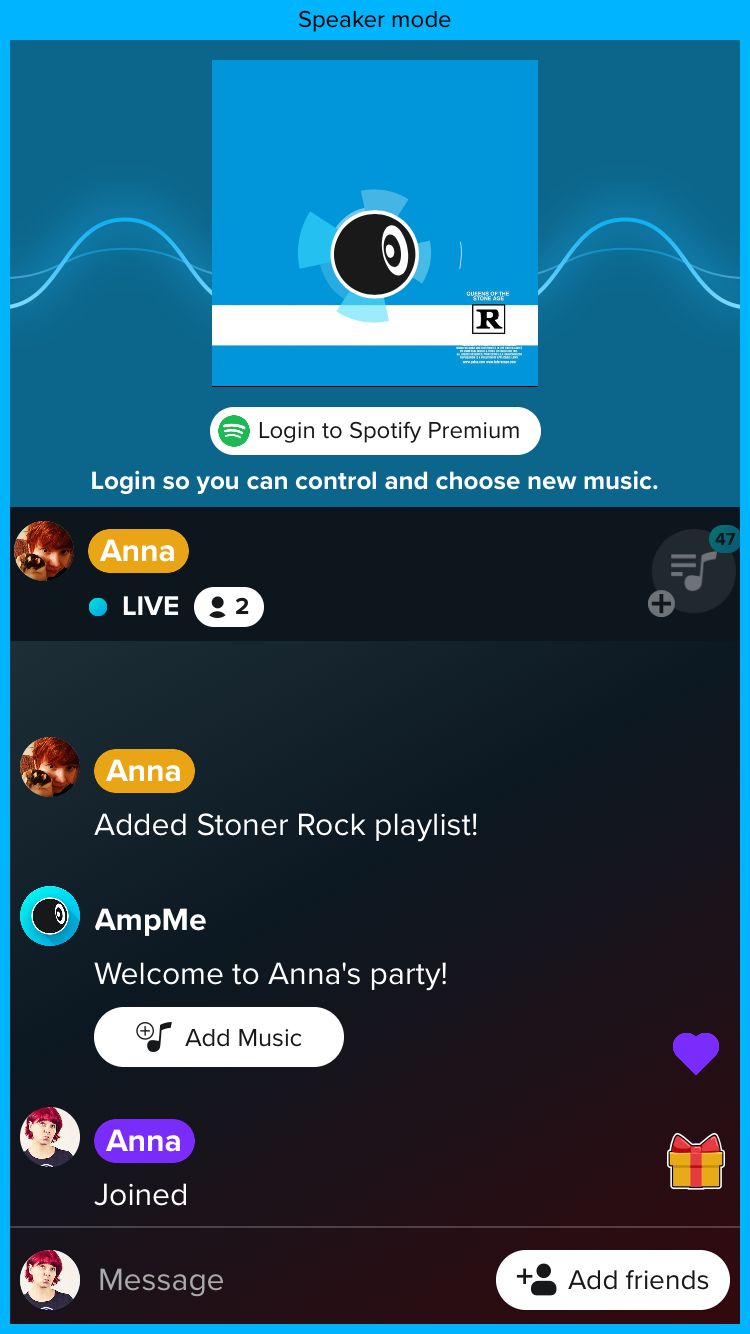The width and height of the screenshot is (750, 1334).
Task: Tap the Add friends button
Action: click(x=613, y=1280)
